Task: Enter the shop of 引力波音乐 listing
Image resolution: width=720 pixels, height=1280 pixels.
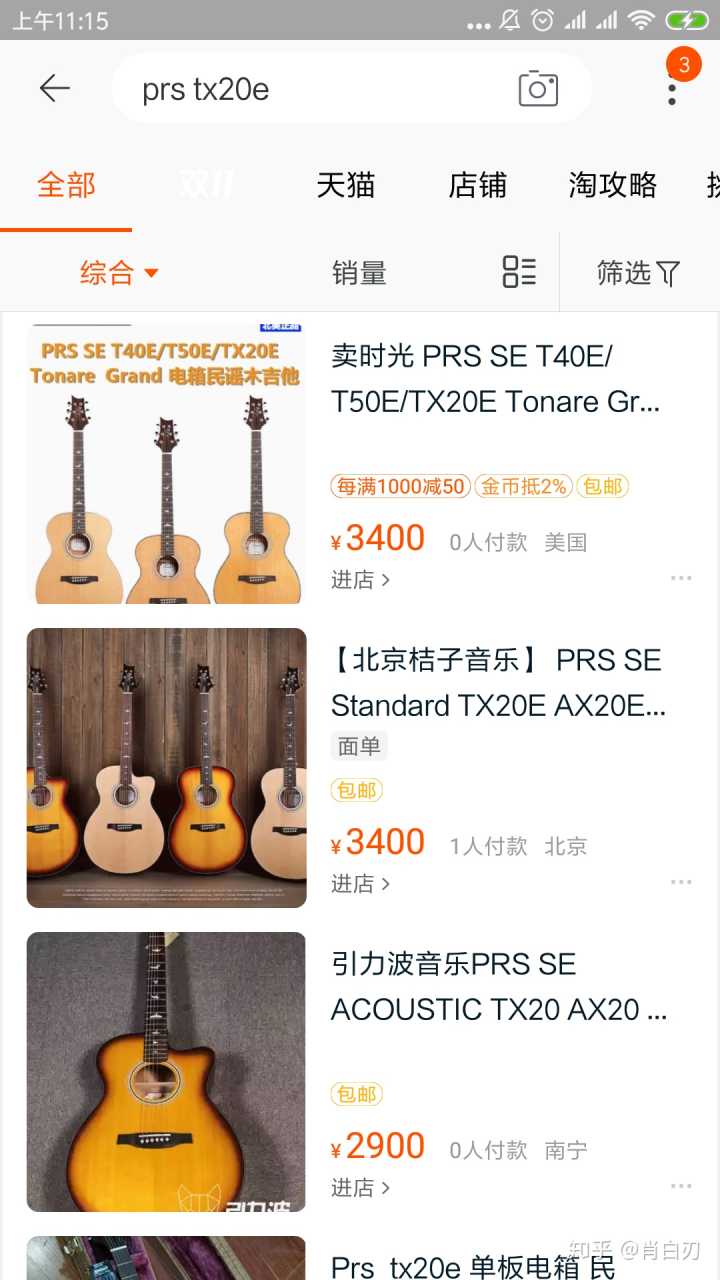Action: [x=360, y=1188]
